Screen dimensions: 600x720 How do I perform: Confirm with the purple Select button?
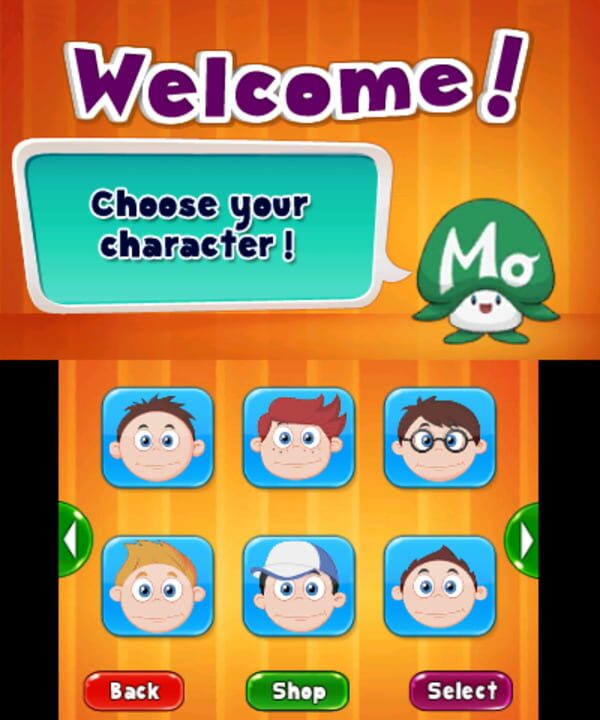461,690
